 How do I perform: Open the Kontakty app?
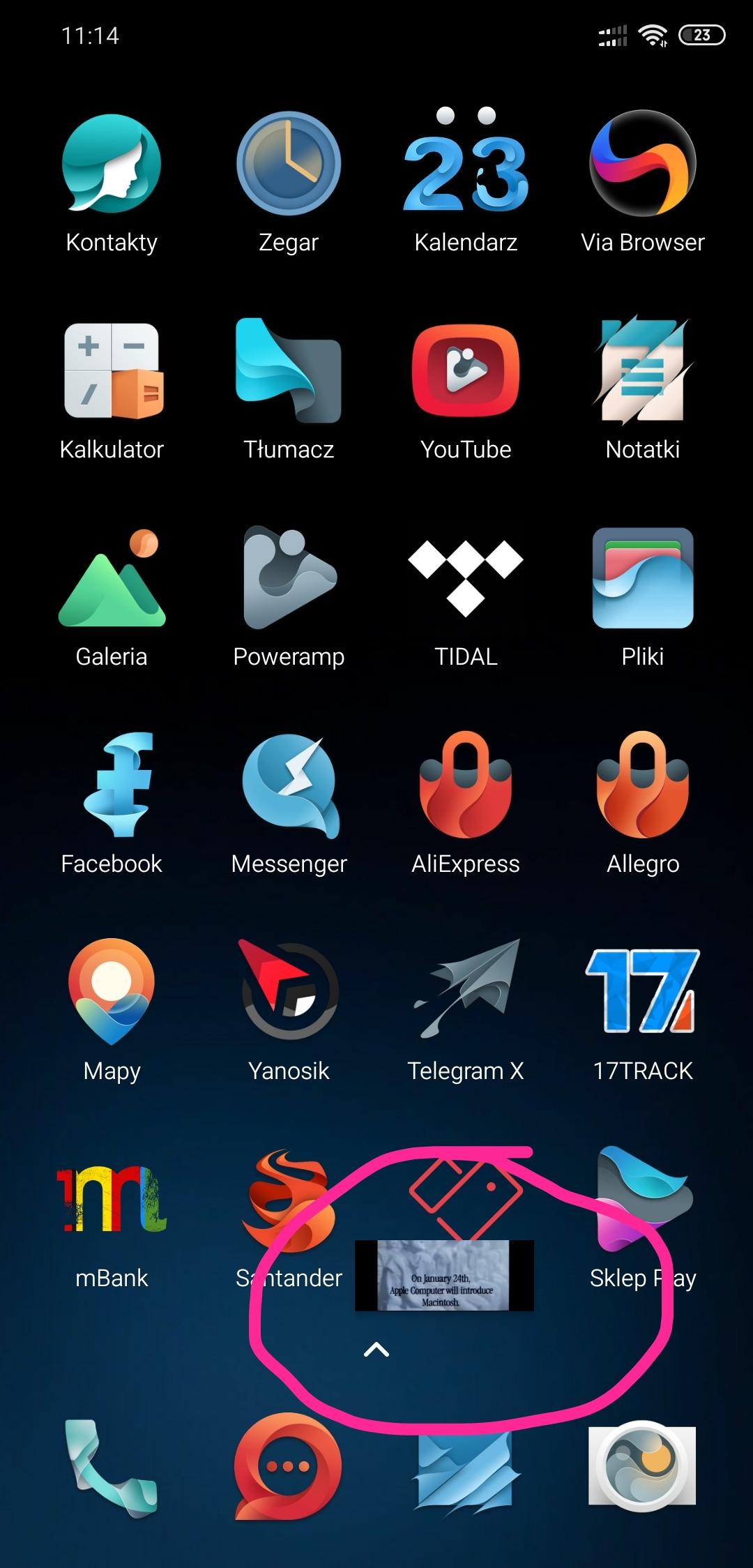click(x=112, y=165)
